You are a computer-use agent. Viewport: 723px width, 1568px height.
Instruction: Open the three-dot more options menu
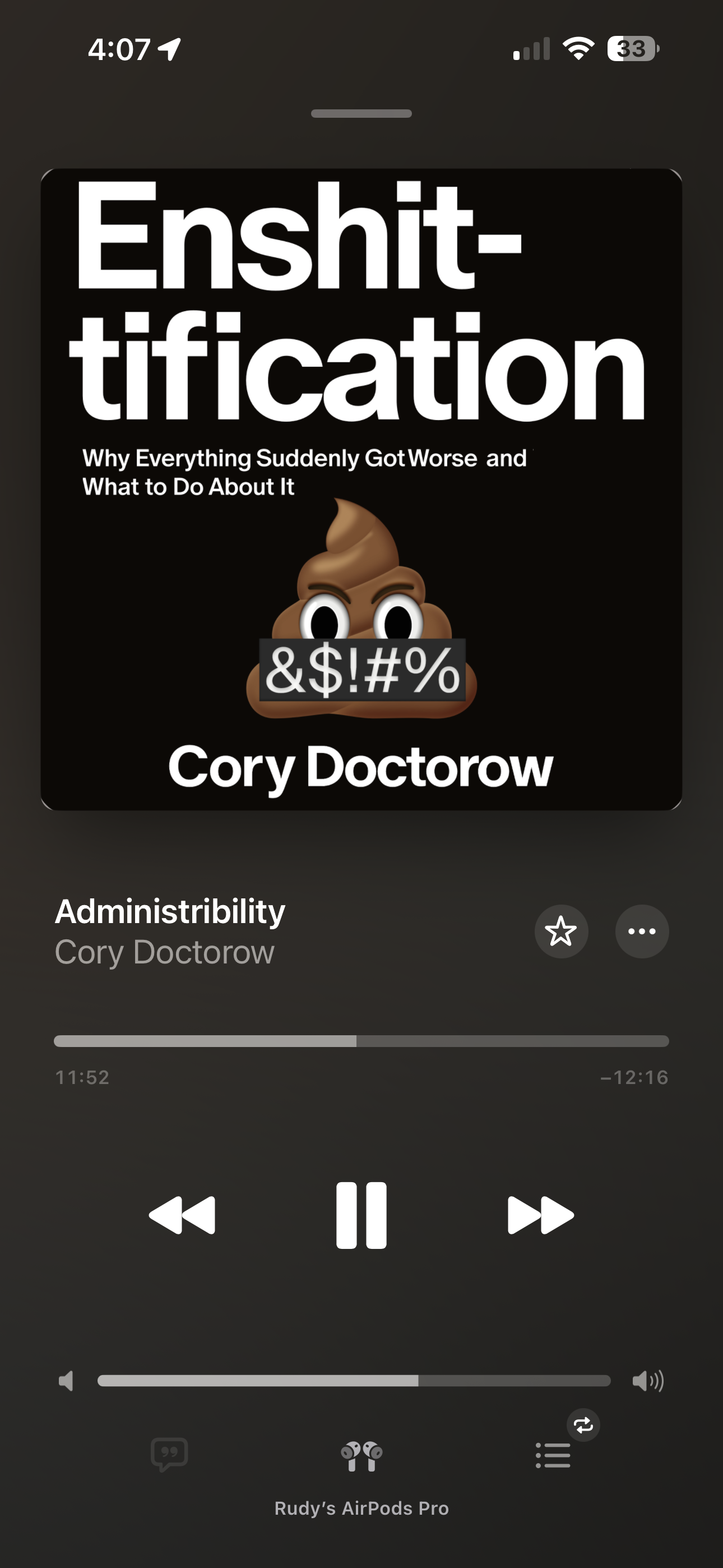click(641, 931)
